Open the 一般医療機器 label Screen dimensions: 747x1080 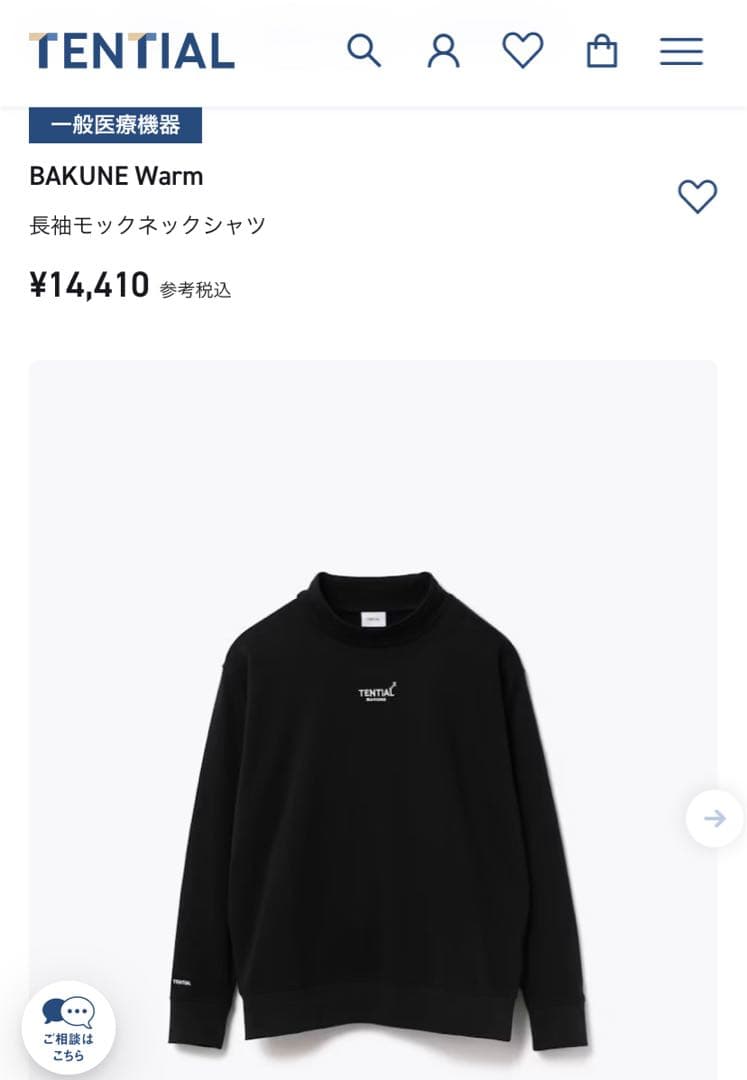tap(116, 124)
